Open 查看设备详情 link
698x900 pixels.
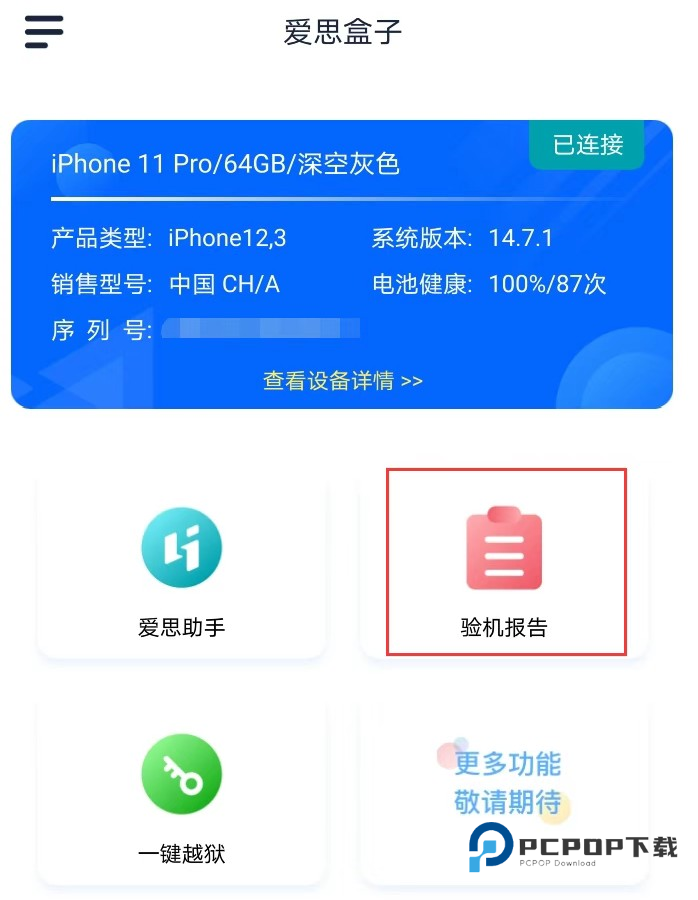tap(342, 381)
